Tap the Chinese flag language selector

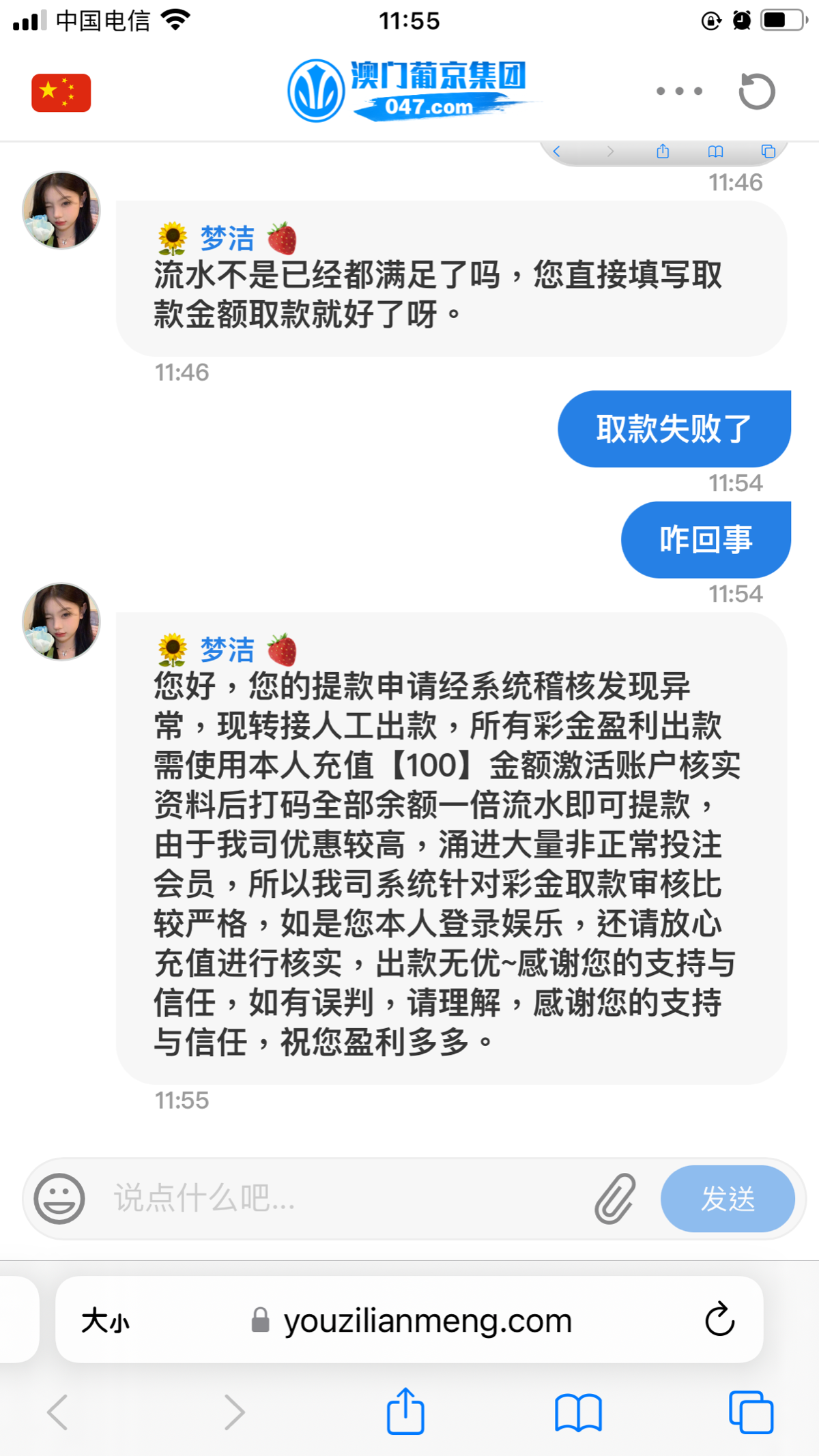pos(61,92)
